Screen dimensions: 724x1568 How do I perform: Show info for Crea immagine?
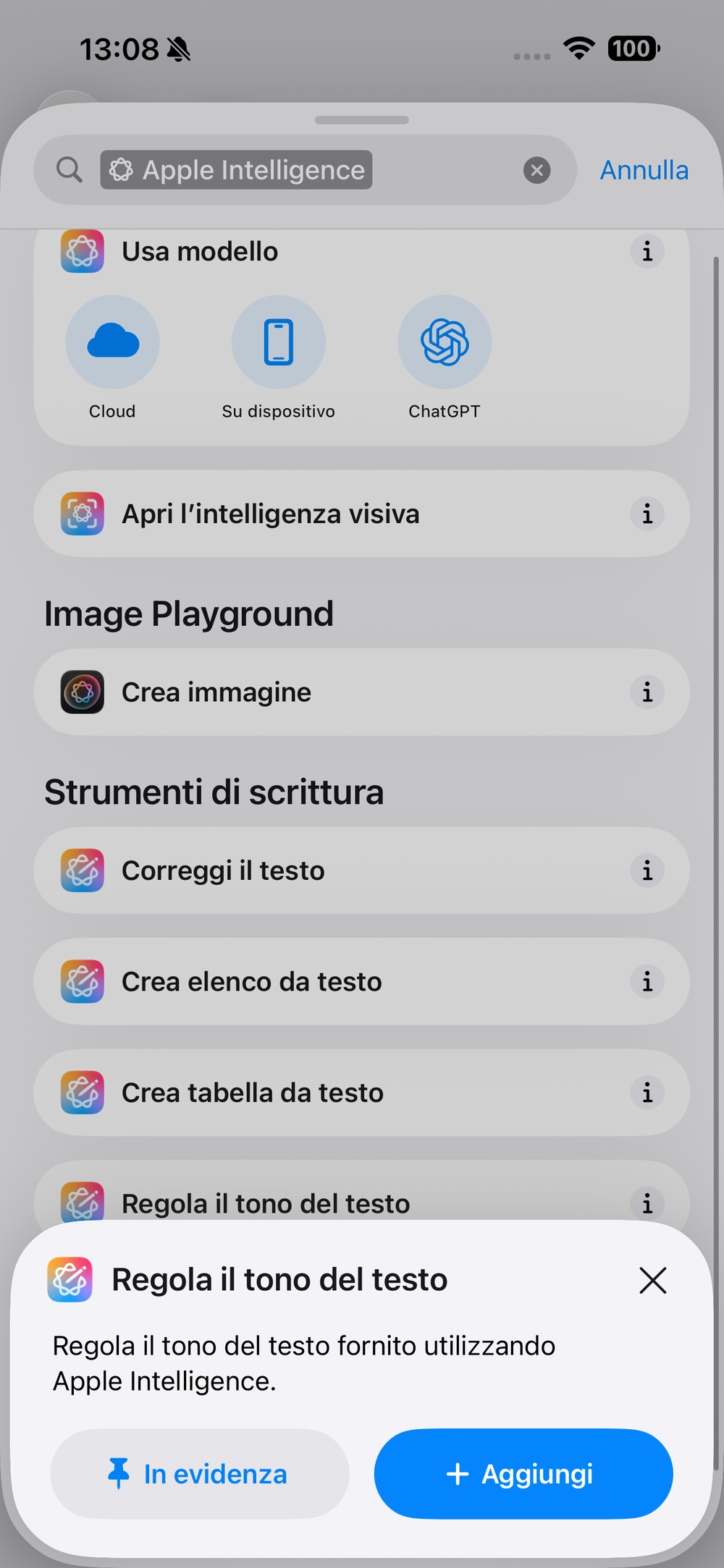pyautogui.click(x=647, y=692)
